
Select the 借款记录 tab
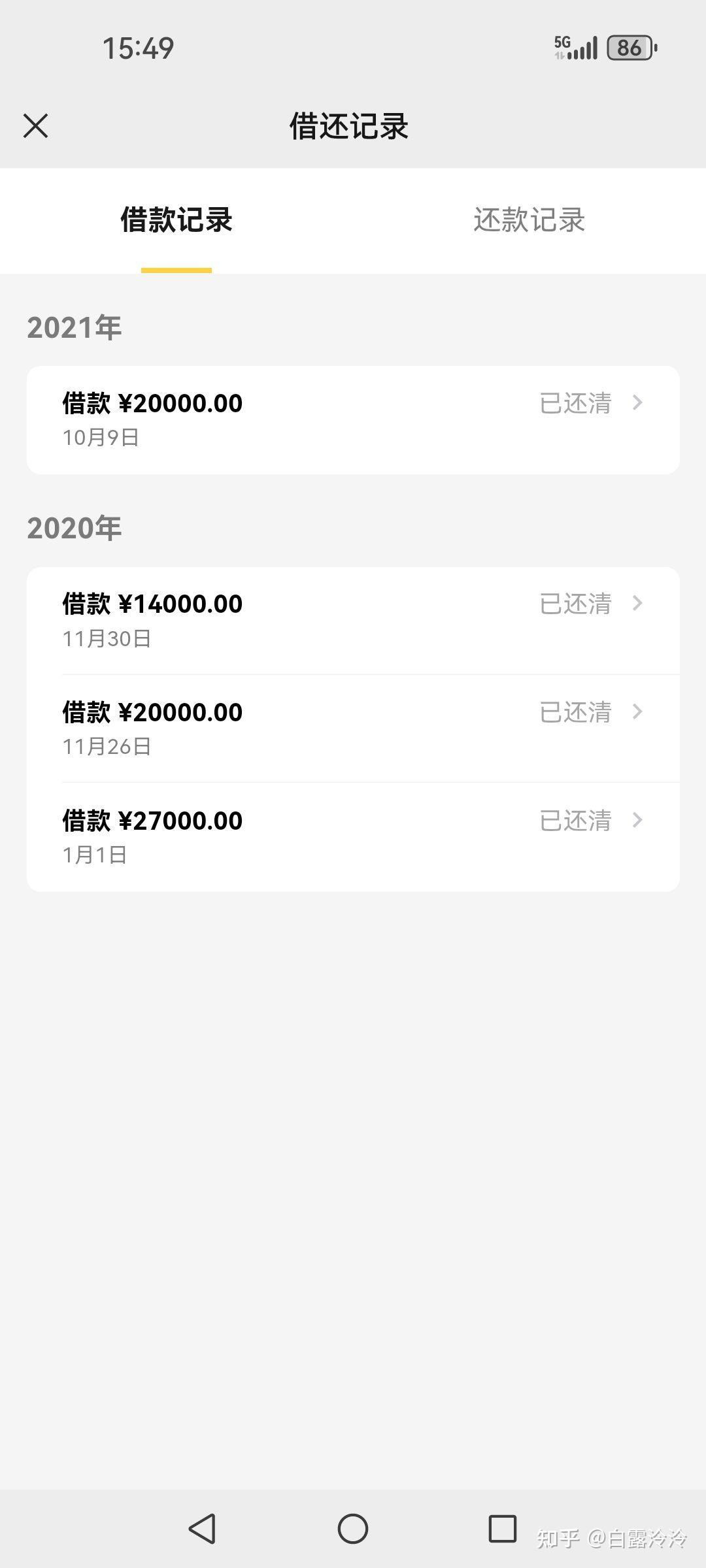pos(176,220)
